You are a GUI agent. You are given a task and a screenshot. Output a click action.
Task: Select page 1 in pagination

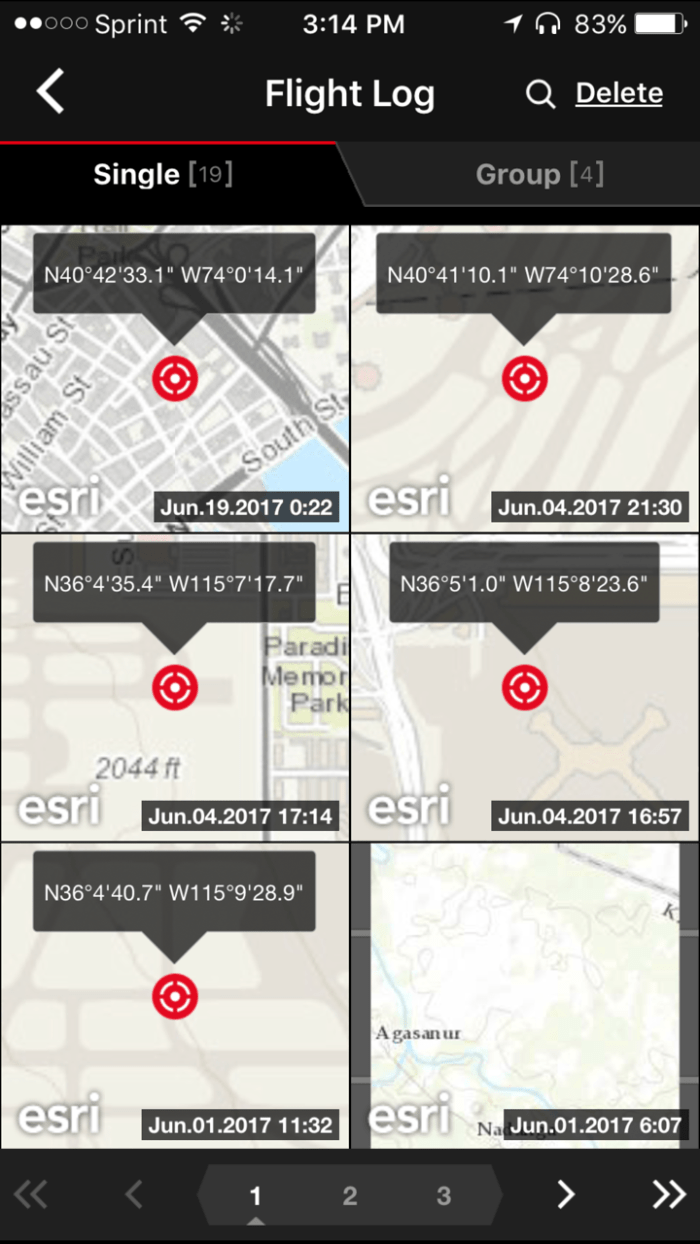(255, 1195)
